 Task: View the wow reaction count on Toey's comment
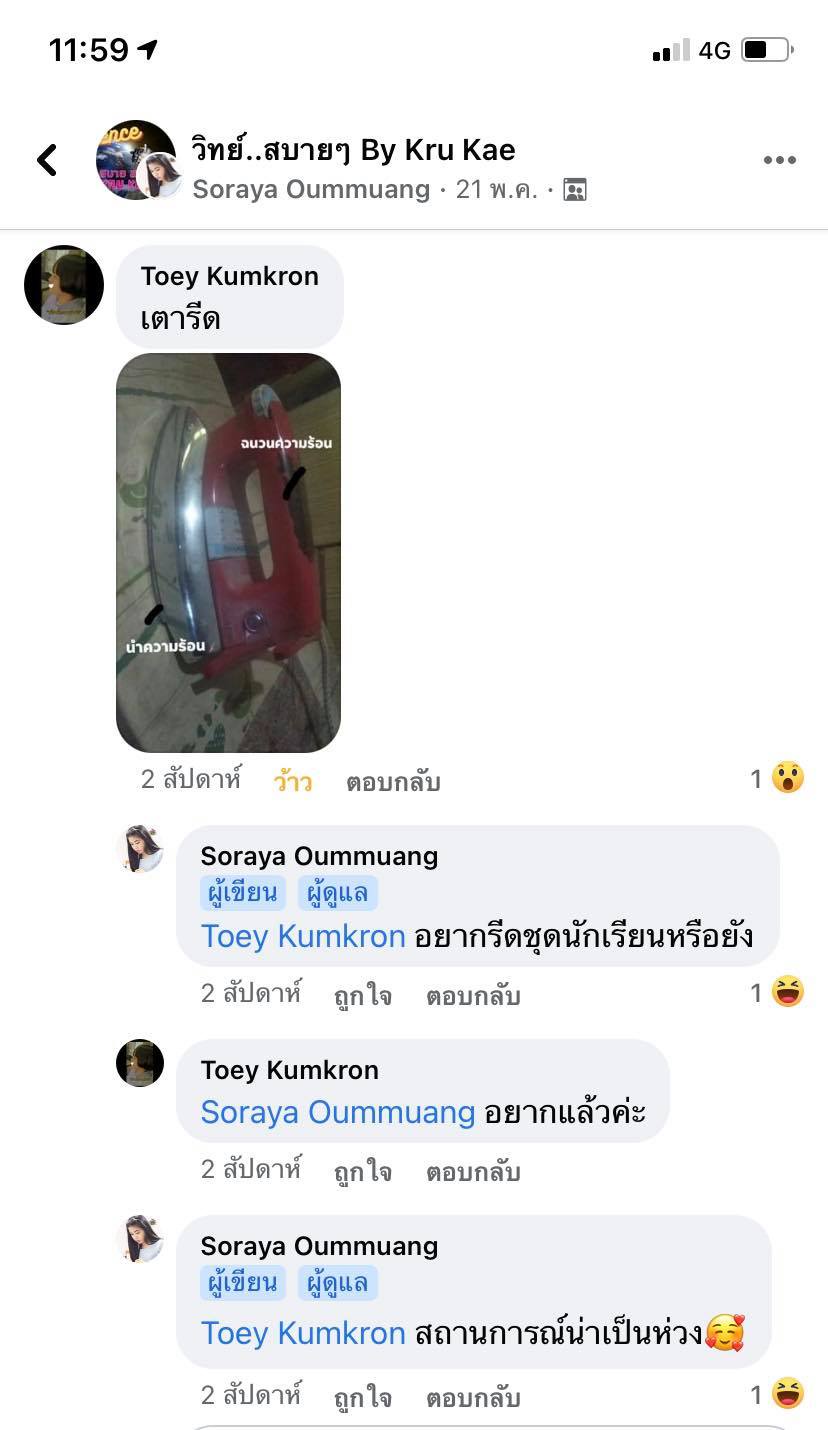pyautogui.click(x=777, y=778)
